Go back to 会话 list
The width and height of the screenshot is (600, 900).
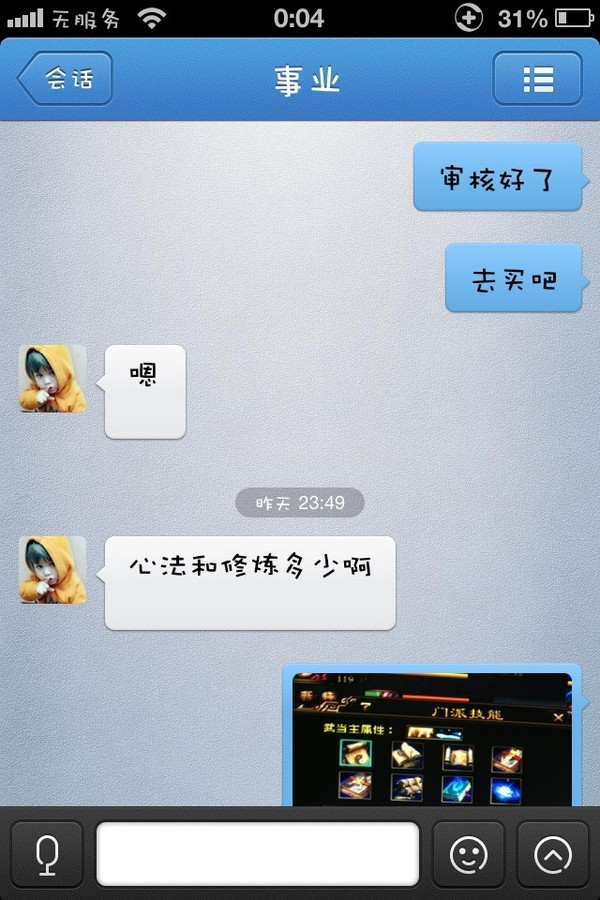tap(66, 79)
